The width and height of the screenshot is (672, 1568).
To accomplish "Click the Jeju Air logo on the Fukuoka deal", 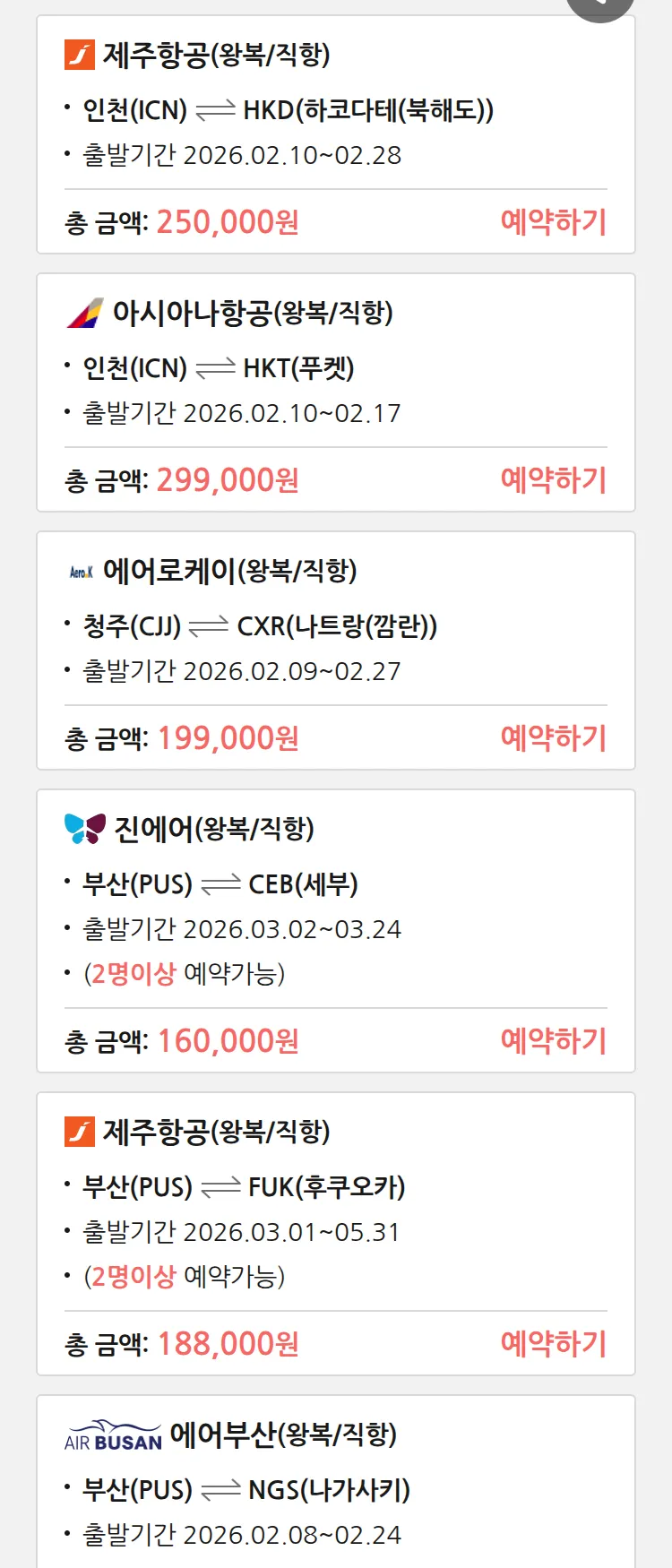I will [x=79, y=1130].
